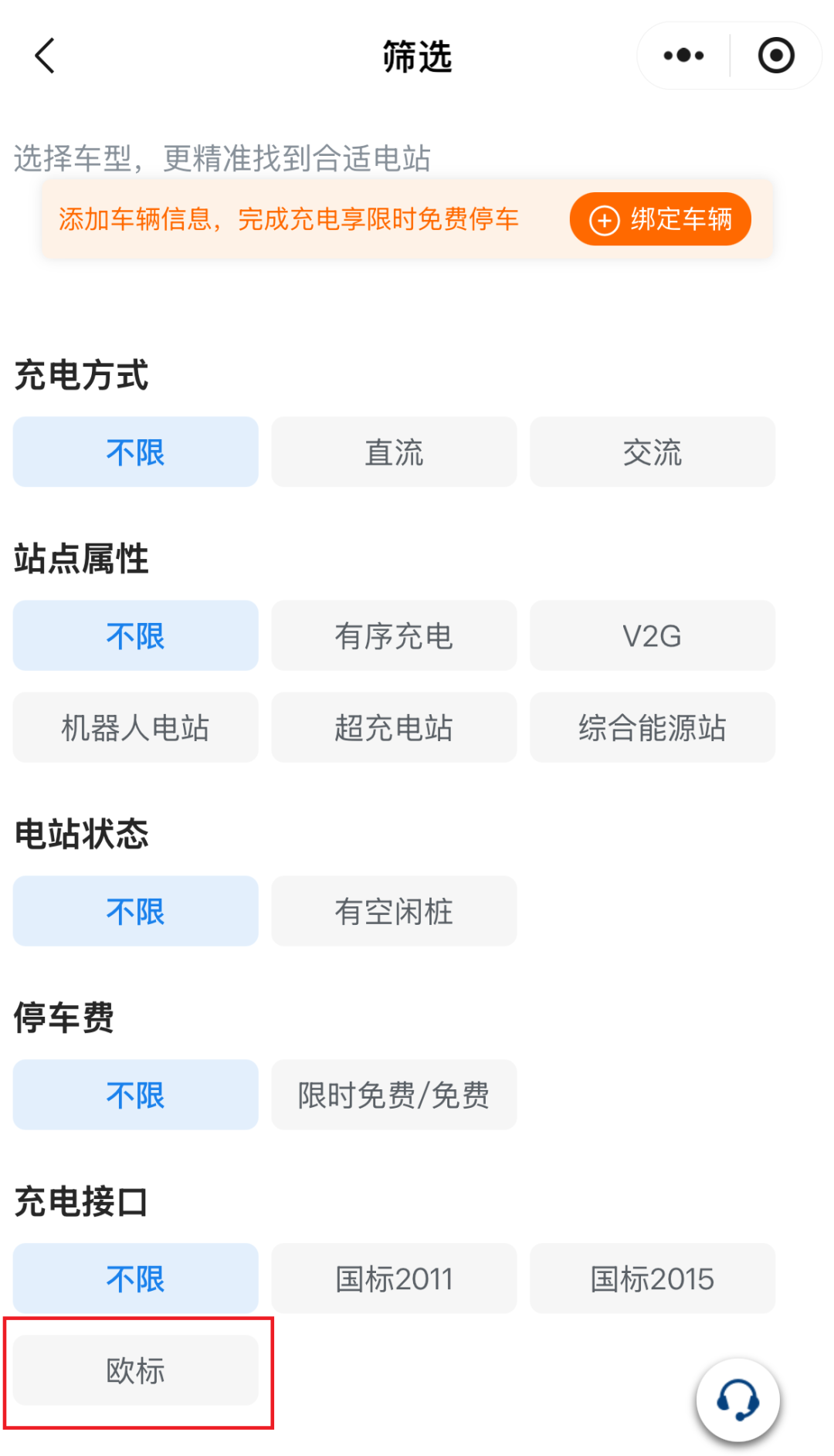The image size is (834, 1456).
Task: Select 限时免费/免费 parking fee option
Action: pos(394,1095)
